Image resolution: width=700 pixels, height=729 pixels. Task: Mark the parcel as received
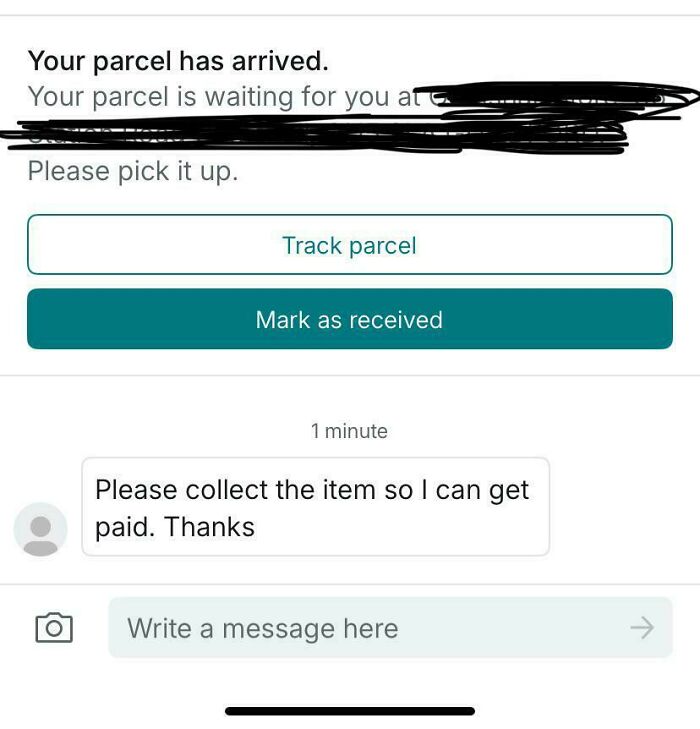tap(349, 320)
